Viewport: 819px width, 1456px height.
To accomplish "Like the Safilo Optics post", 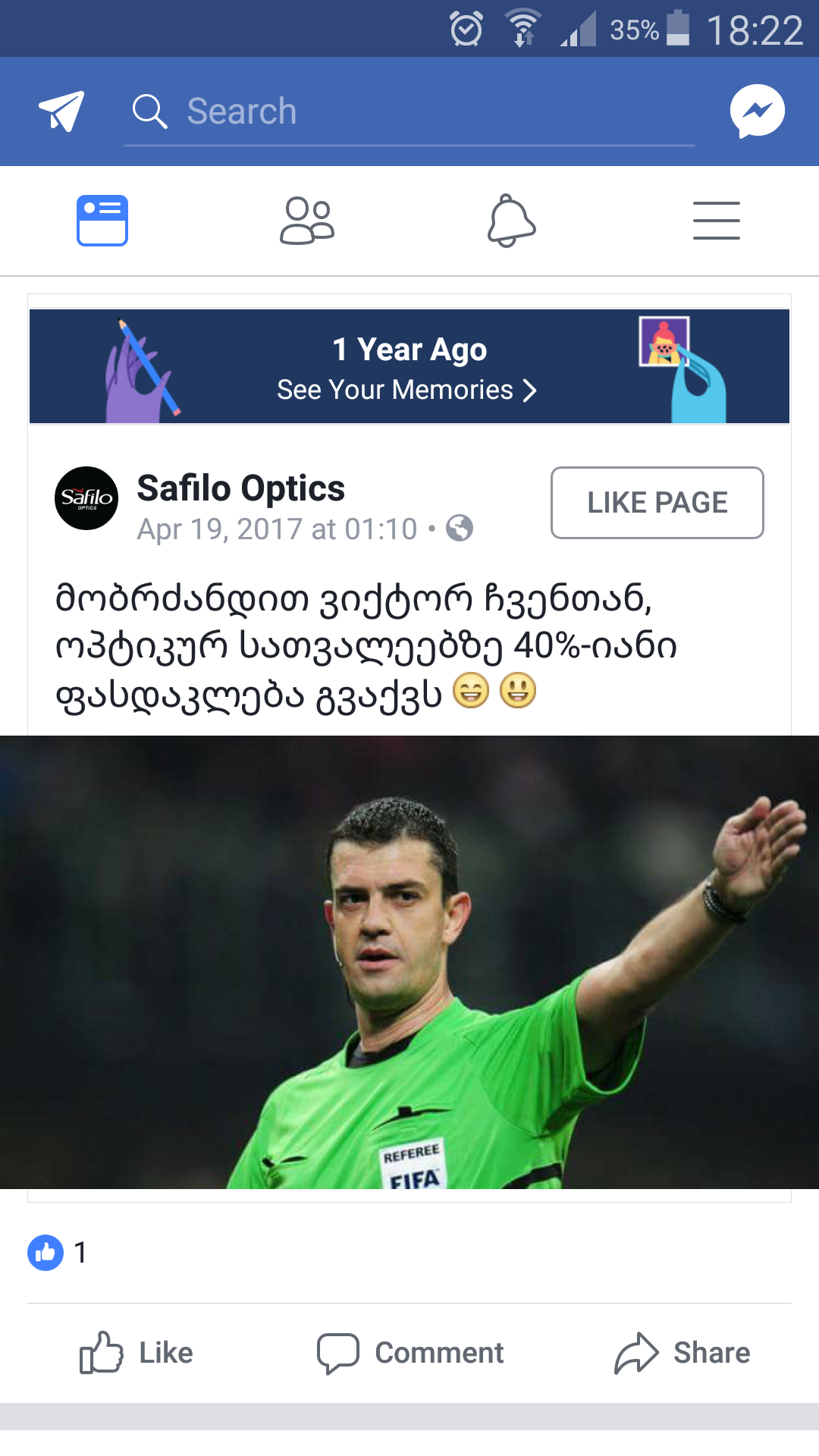I will (137, 1353).
